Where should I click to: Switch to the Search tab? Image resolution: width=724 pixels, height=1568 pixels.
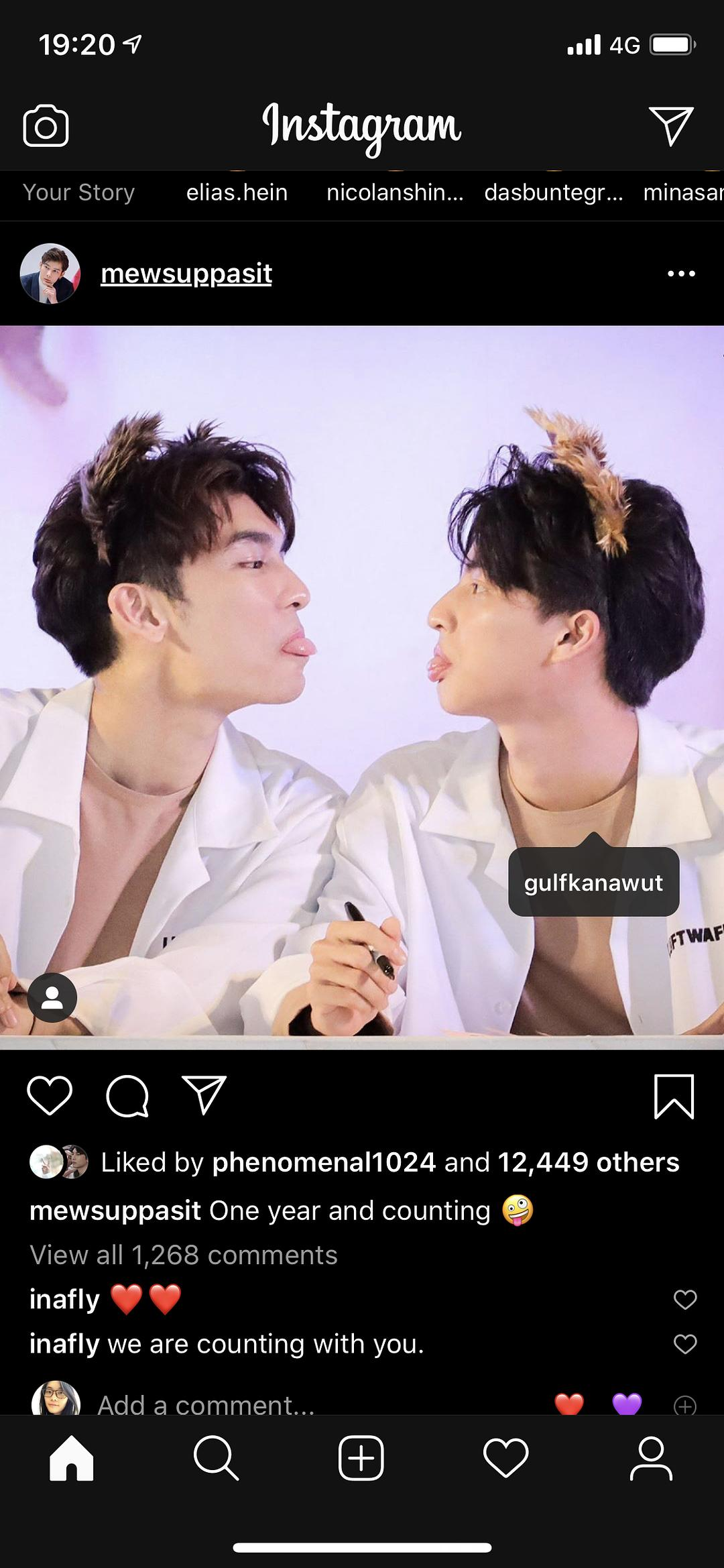[x=216, y=1458]
